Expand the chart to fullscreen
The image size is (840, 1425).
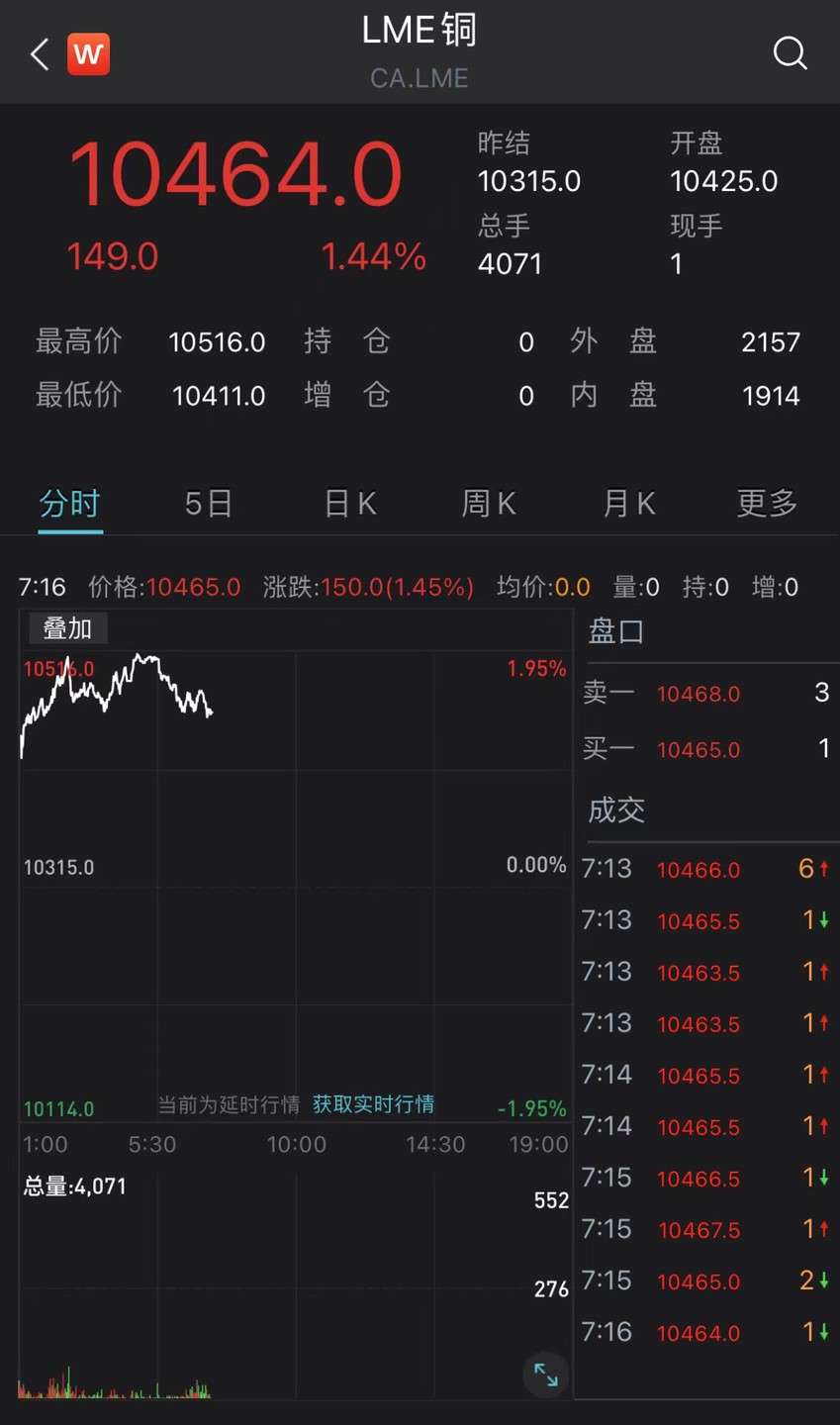tap(546, 1374)
